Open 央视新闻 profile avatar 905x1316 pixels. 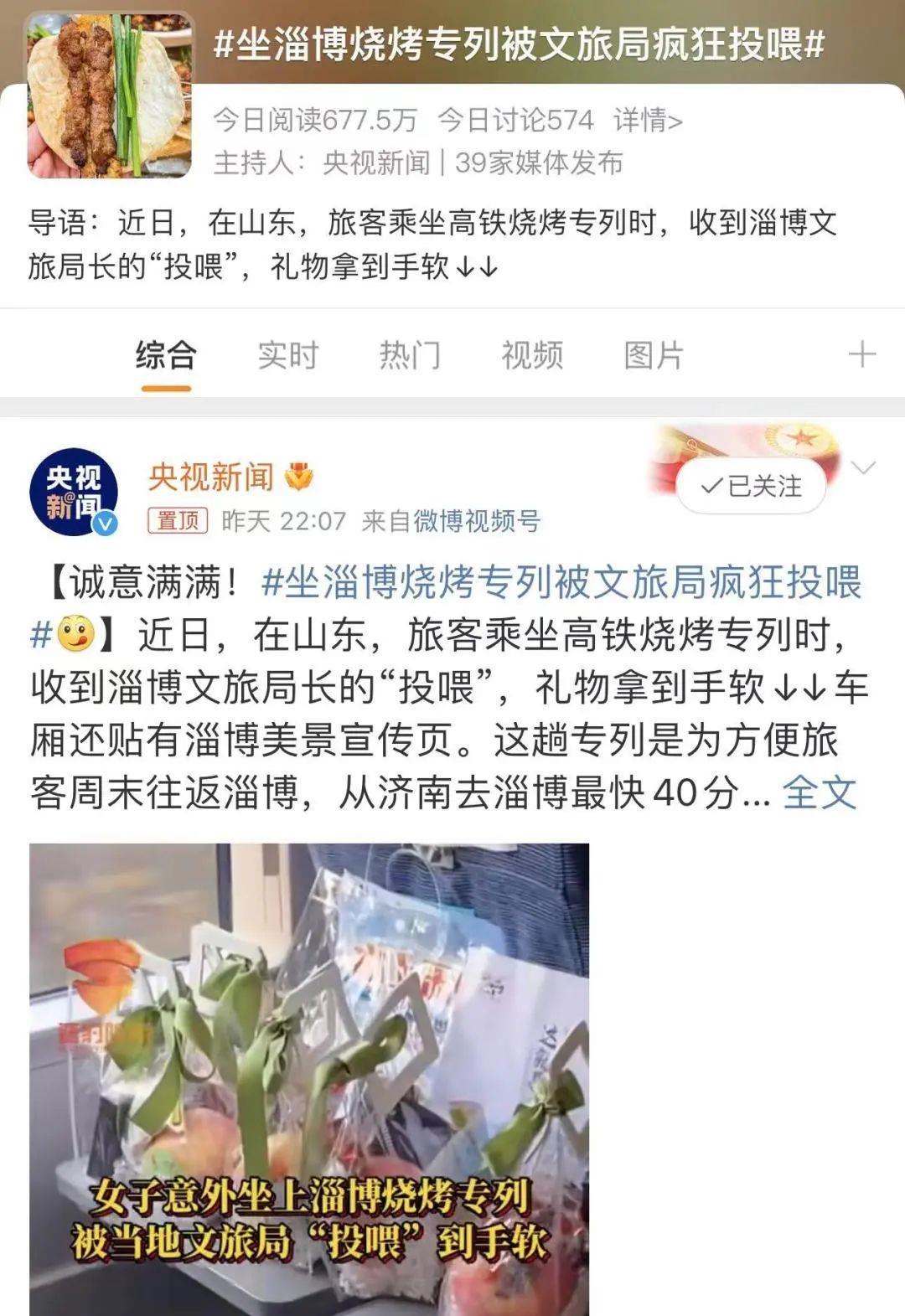pyautogui.click(x=74, y=492)
